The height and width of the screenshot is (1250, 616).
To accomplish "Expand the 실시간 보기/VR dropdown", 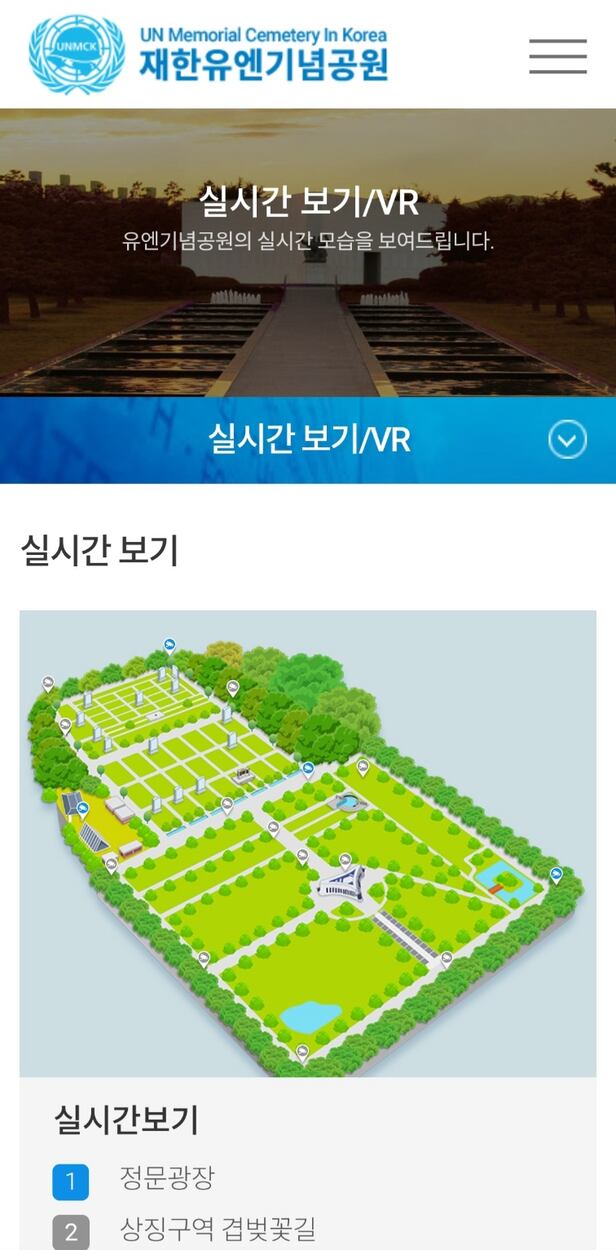I will point(567,440).
